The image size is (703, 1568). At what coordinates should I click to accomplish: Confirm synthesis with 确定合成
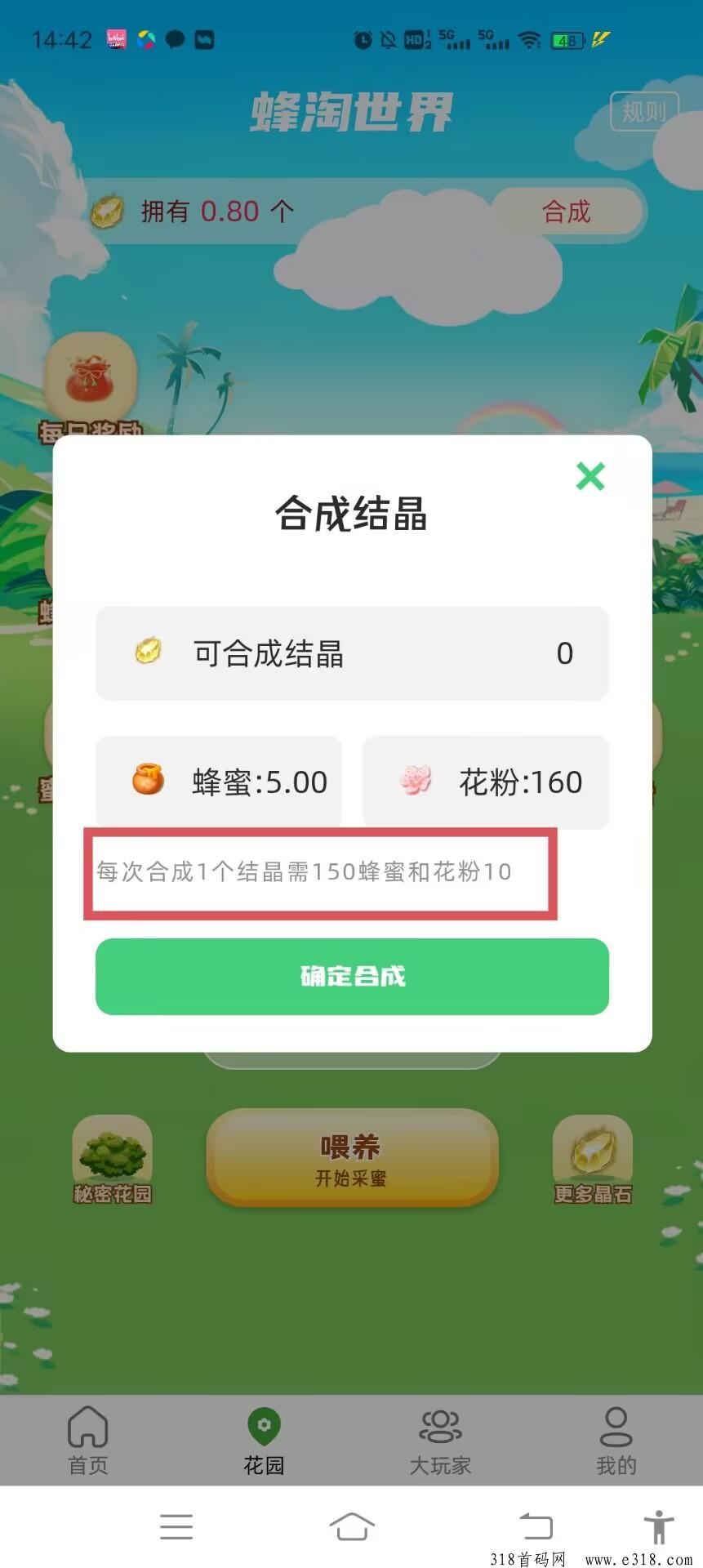click(x=352, y=976)
